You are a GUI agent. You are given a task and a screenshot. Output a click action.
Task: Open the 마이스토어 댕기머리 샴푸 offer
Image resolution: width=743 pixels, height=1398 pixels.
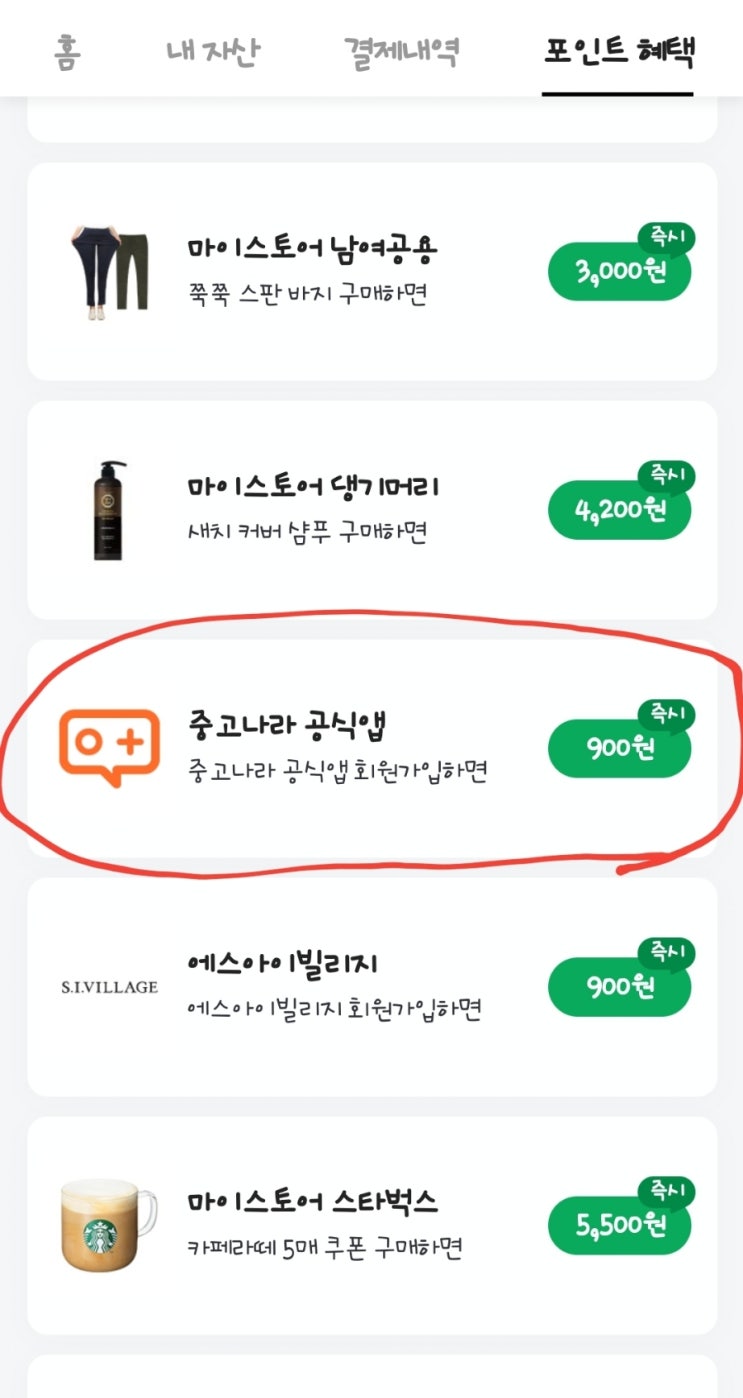pyautogui.click(x=312, y=509)
